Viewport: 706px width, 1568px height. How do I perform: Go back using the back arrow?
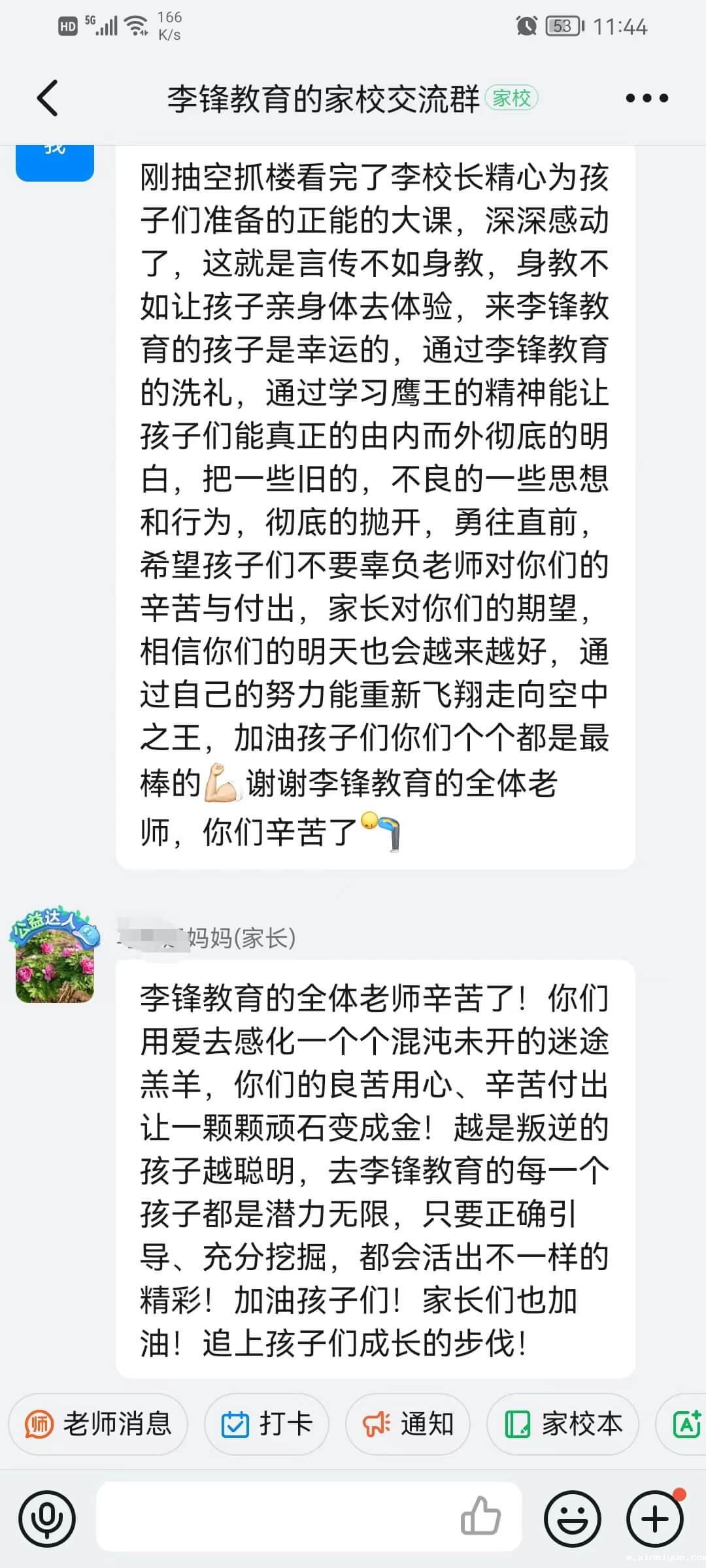[47, 98]
